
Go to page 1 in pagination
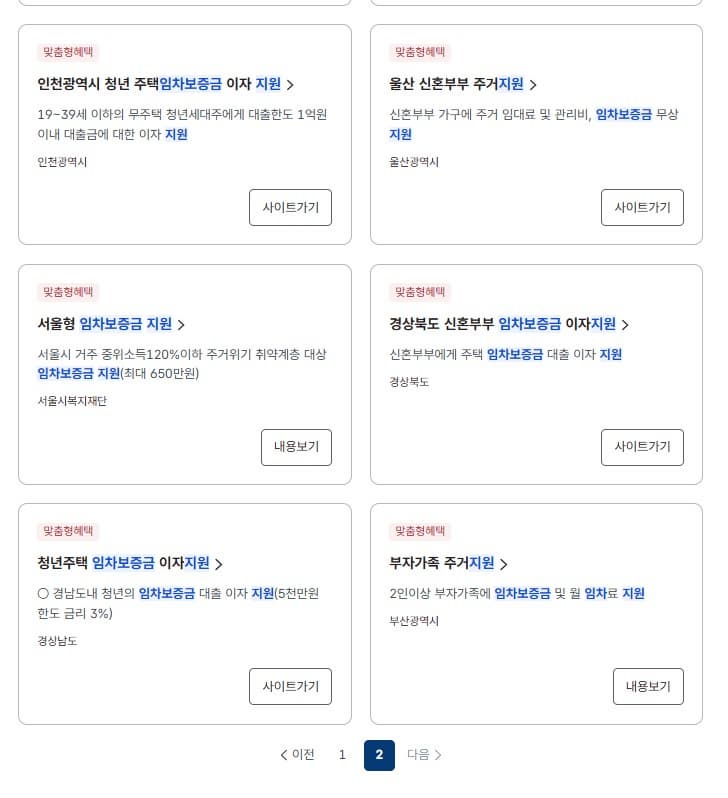click(342, 755)
